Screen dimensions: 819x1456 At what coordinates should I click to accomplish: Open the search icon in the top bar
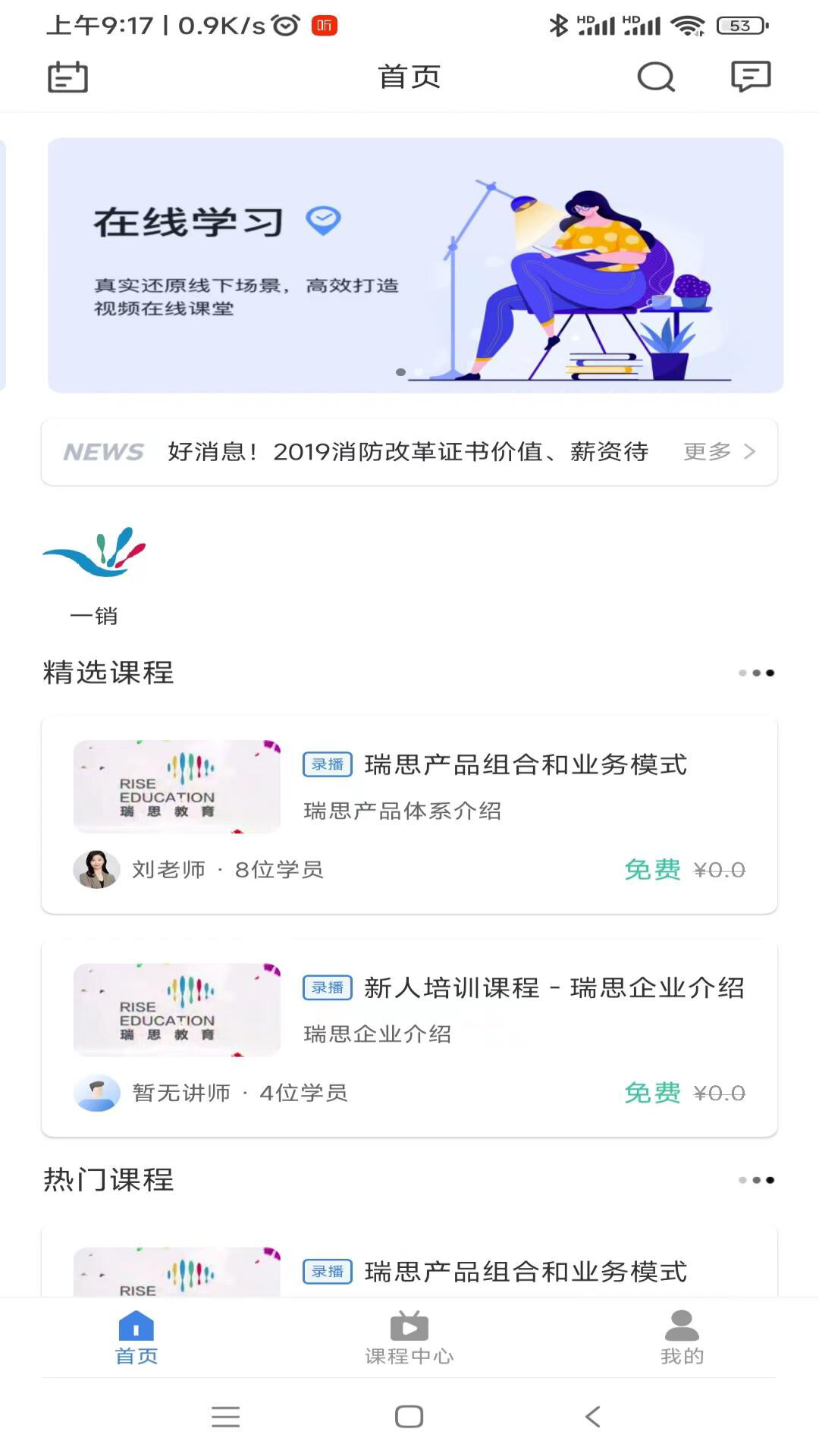point(657,77)
